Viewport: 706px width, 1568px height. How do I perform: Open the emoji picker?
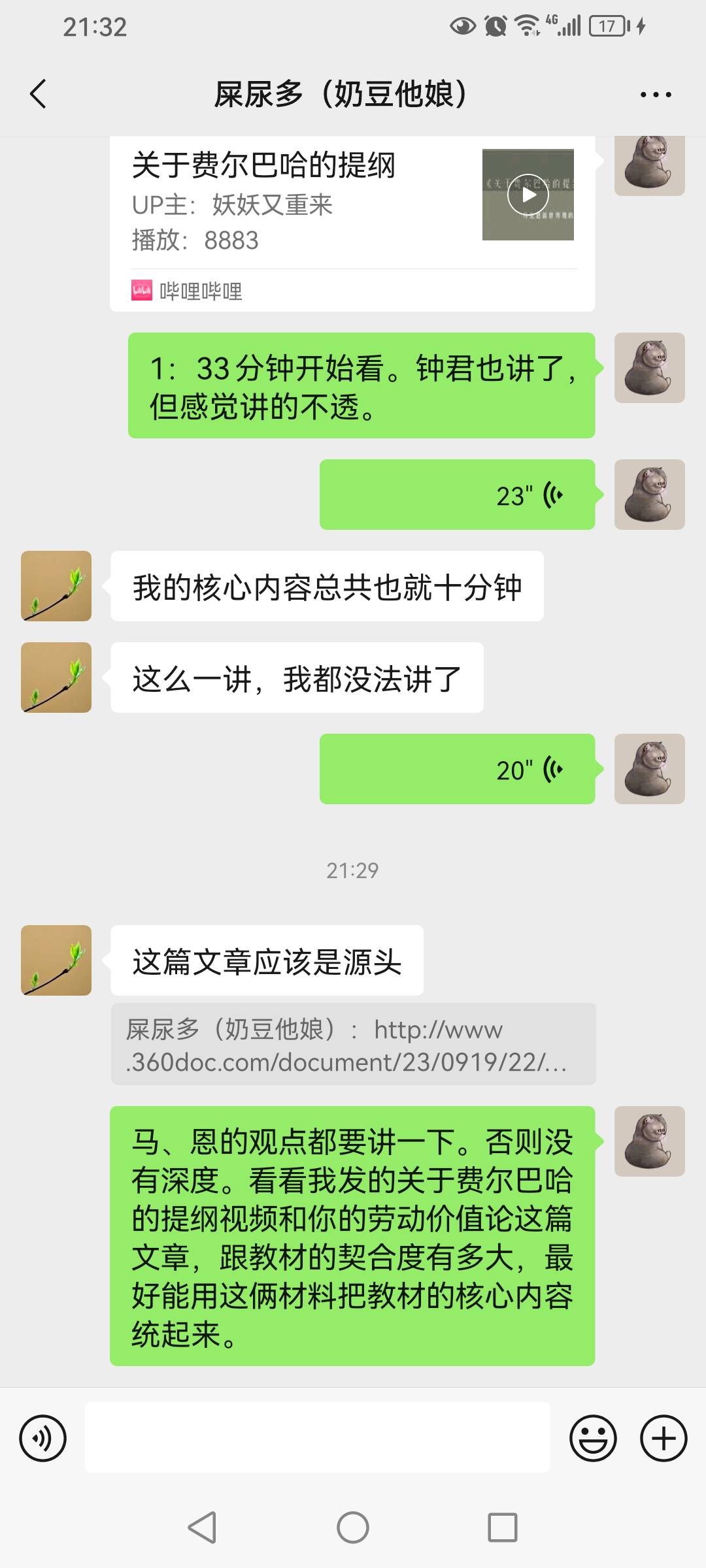click(x=593, y=1439)
